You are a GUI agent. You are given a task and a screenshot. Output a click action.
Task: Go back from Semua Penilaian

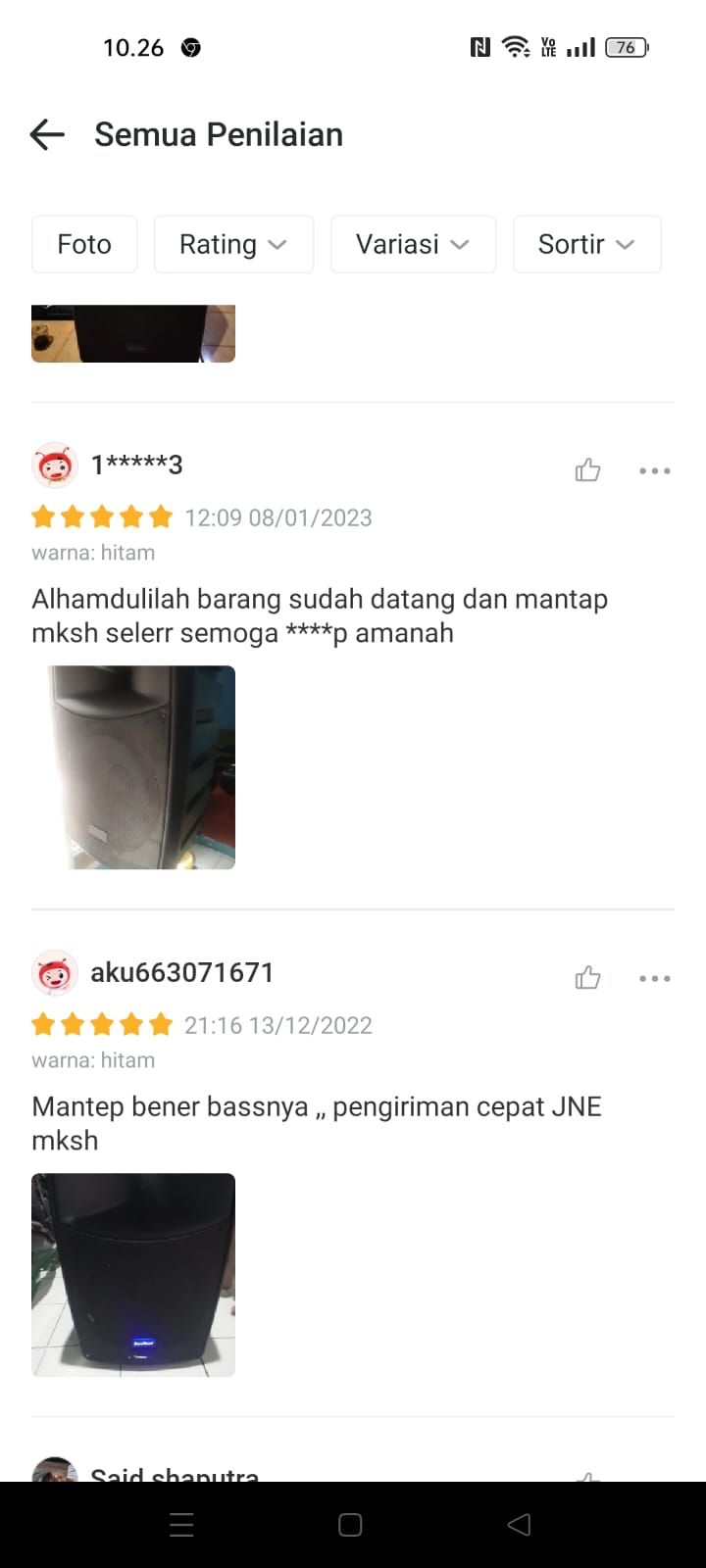pos(47,134)
